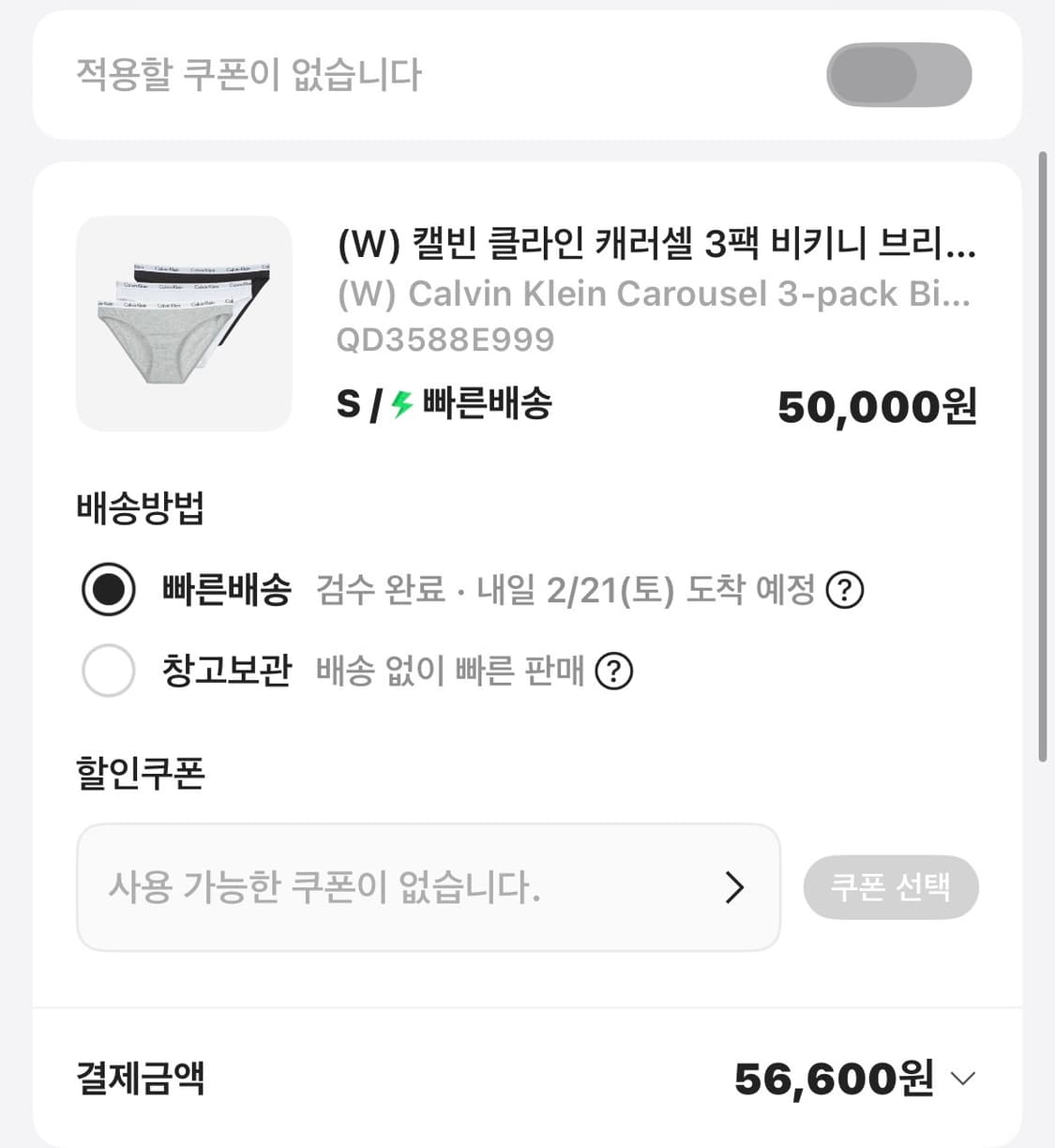Click the 사용 가능한 쿠폰이 없습니다 field
The image size is (1055, 1148).
click(326, 887)
